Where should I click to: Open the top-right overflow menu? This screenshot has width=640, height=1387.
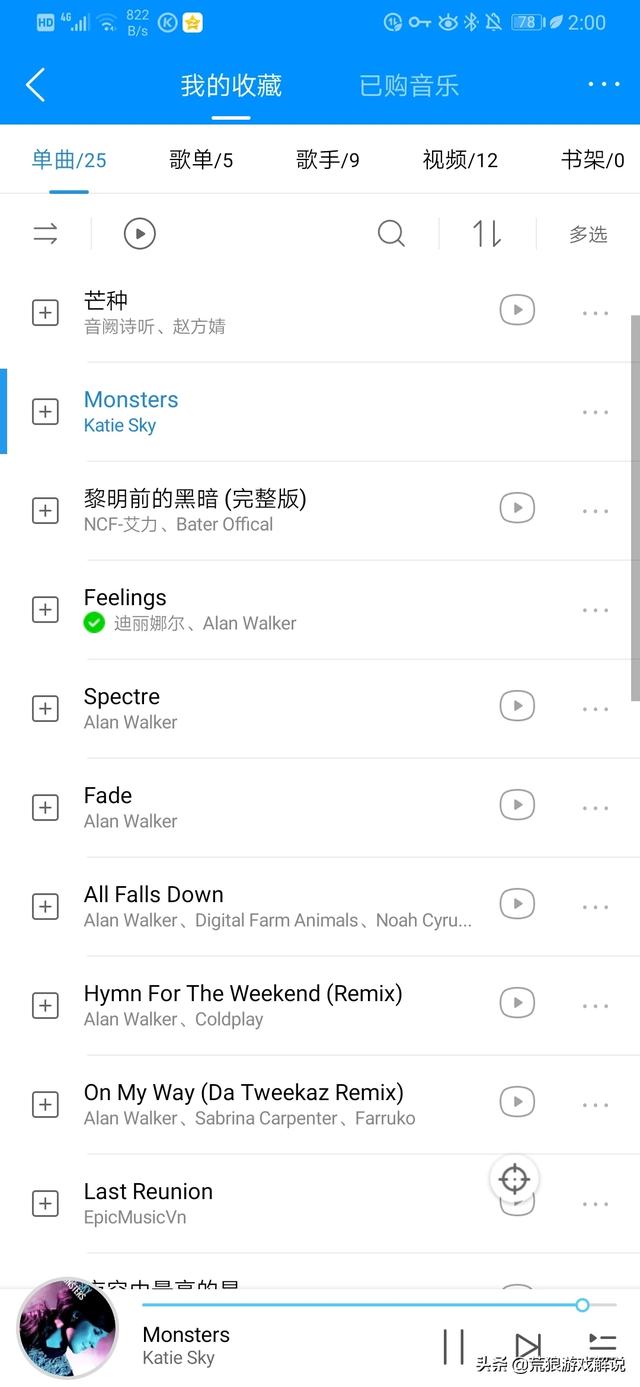603,85
